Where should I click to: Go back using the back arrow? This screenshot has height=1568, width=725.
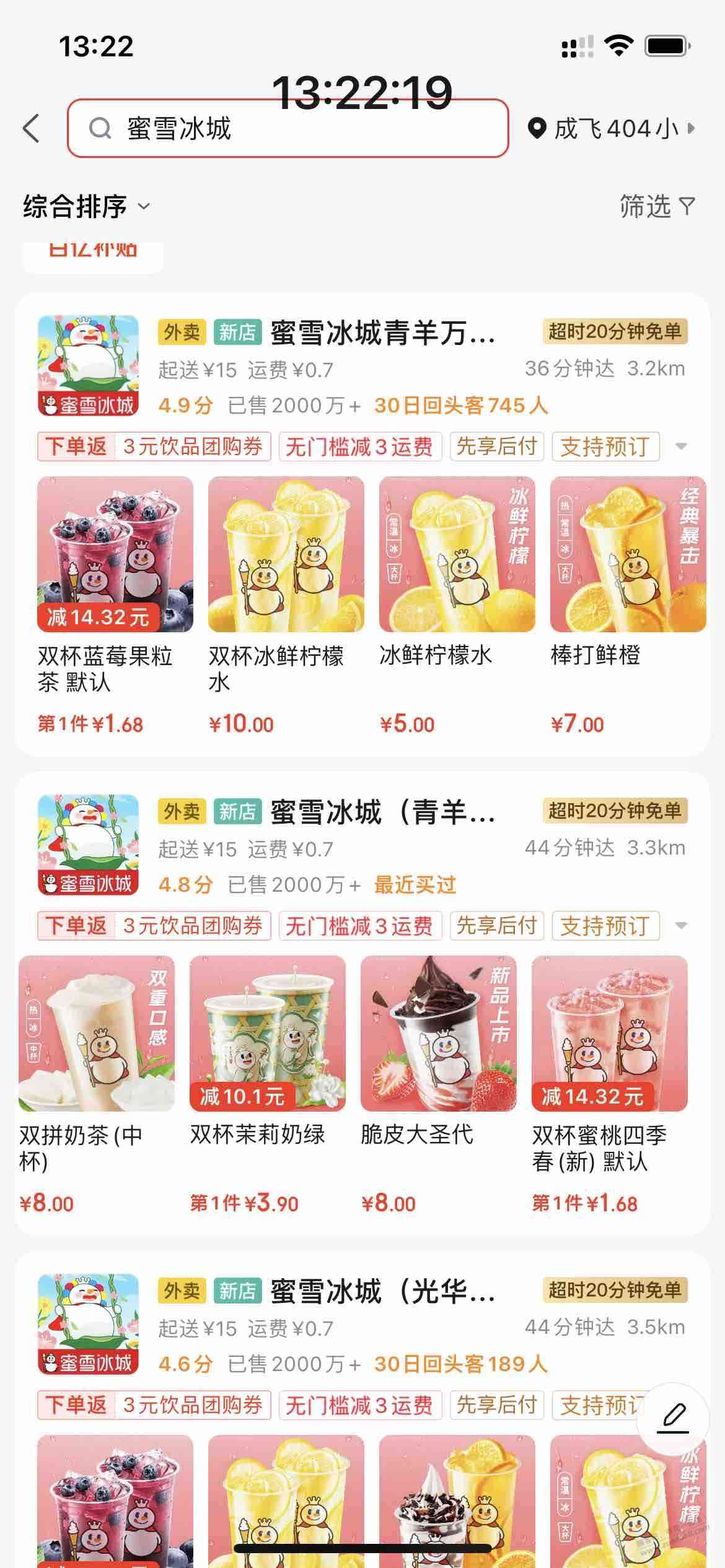click(x=32, y=128)
